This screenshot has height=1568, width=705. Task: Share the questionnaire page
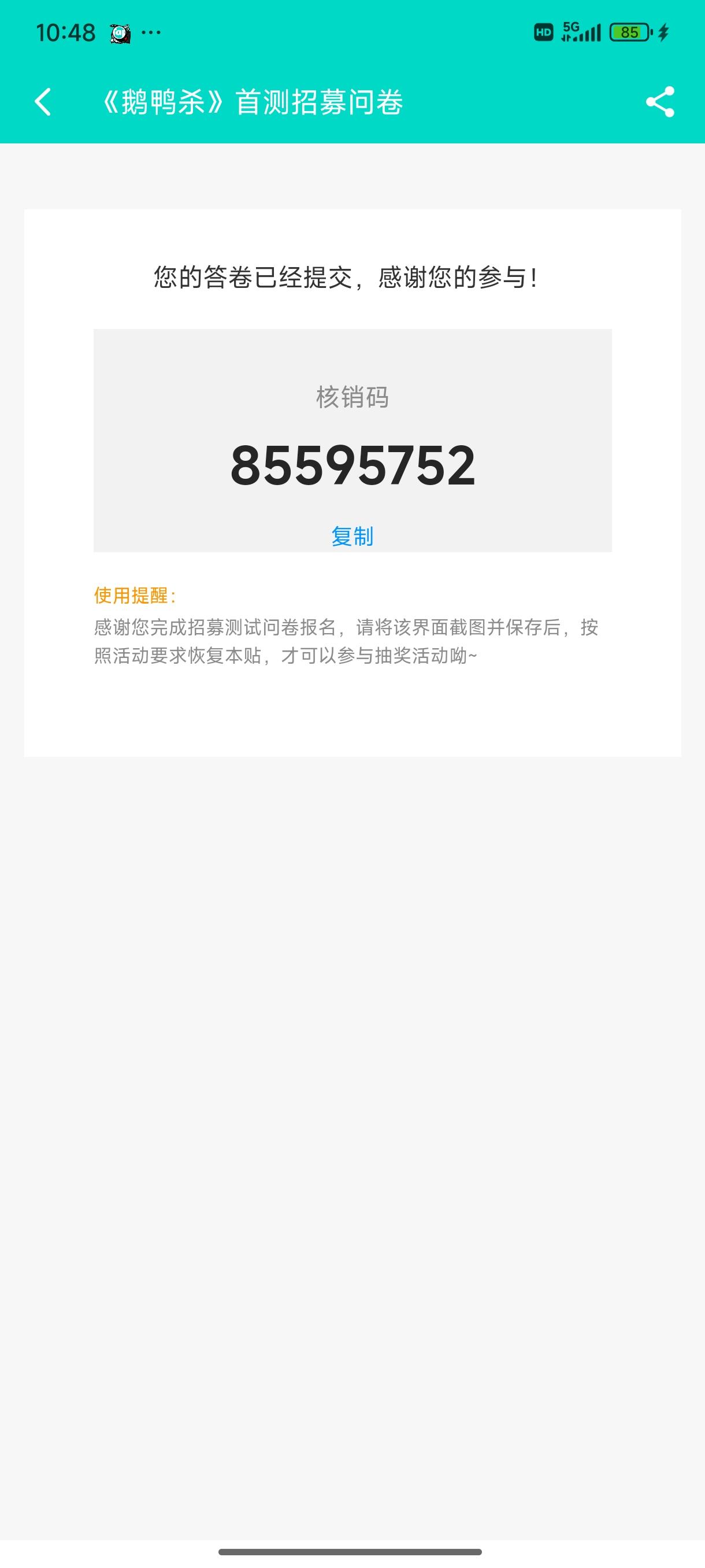pos(660,102)
